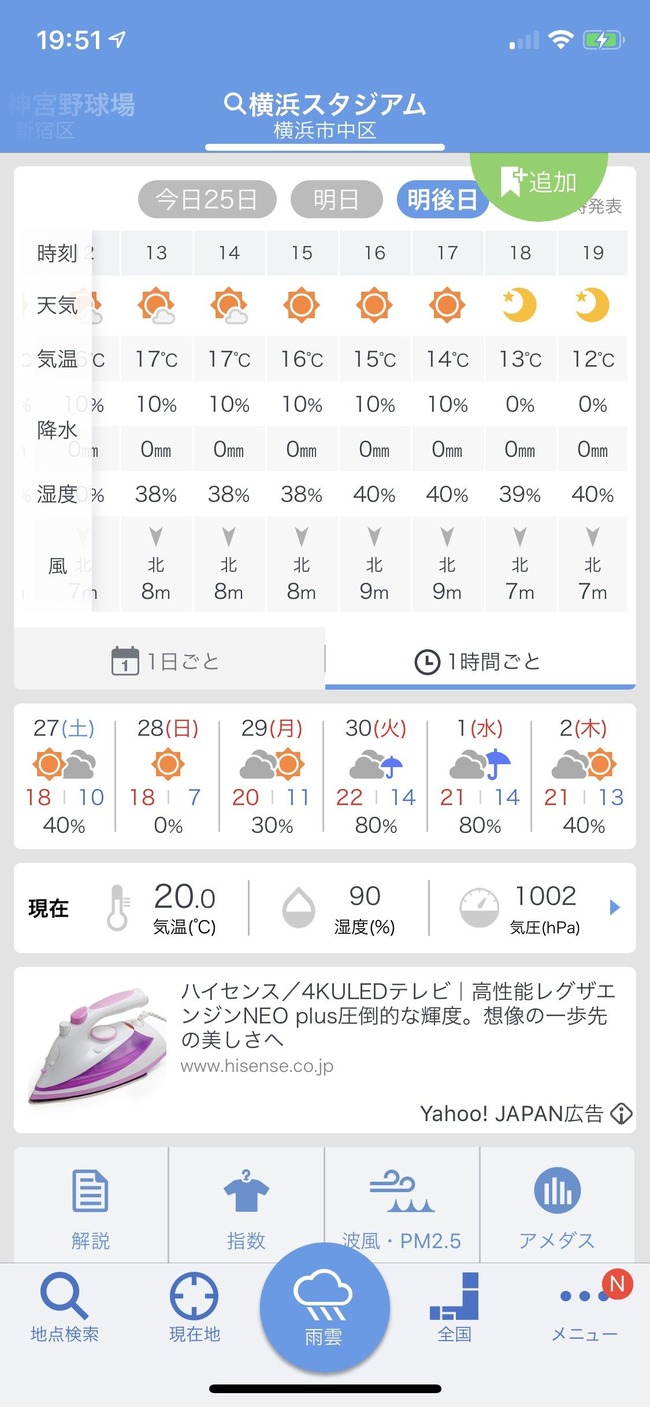The width and height of the screenshot is (650, 1407).
Task: Switch to the 1時間ごと view
Action: coord(479,661)
